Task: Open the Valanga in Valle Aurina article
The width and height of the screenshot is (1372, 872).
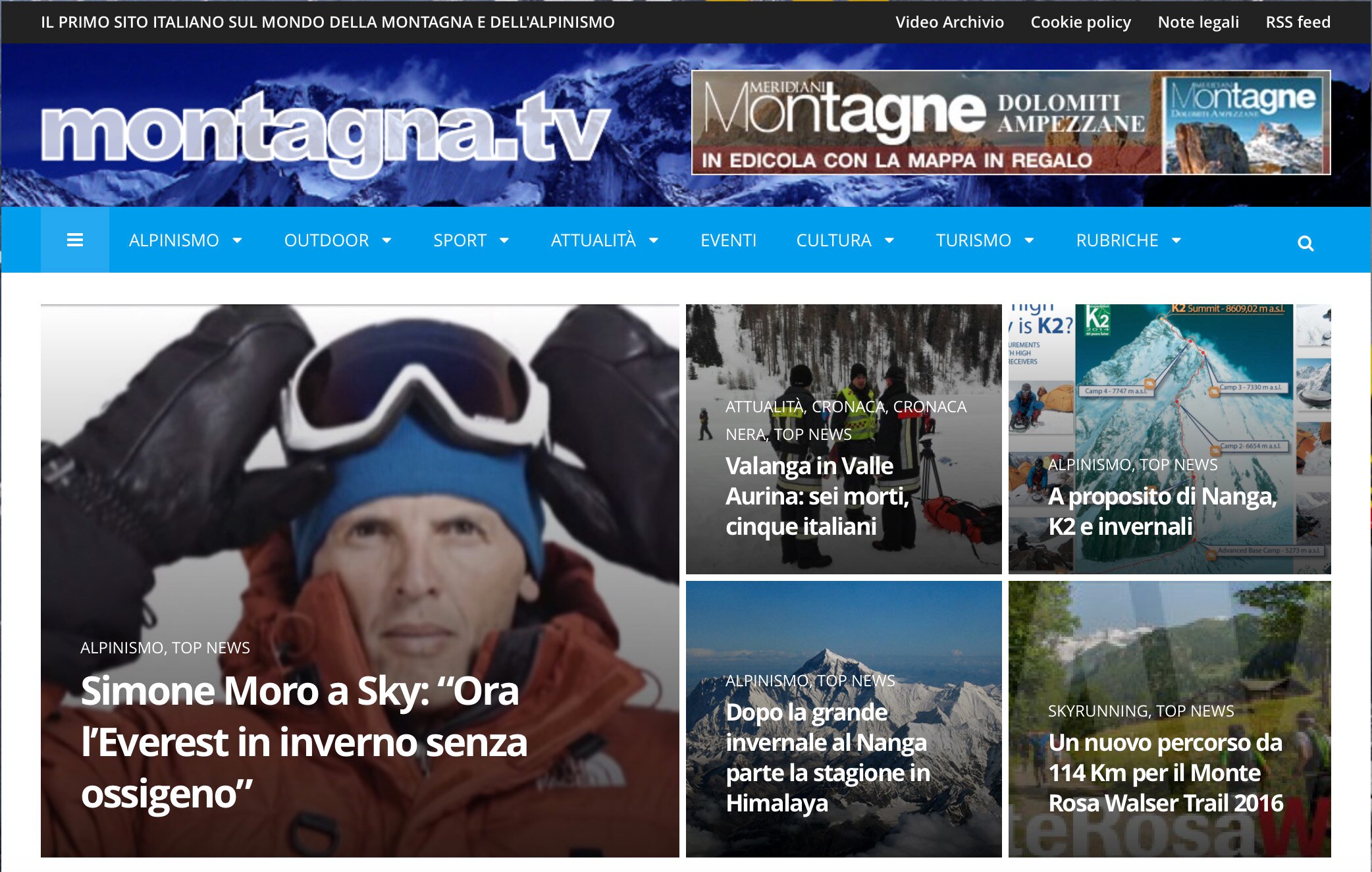Action: click(x=817, y=496)
